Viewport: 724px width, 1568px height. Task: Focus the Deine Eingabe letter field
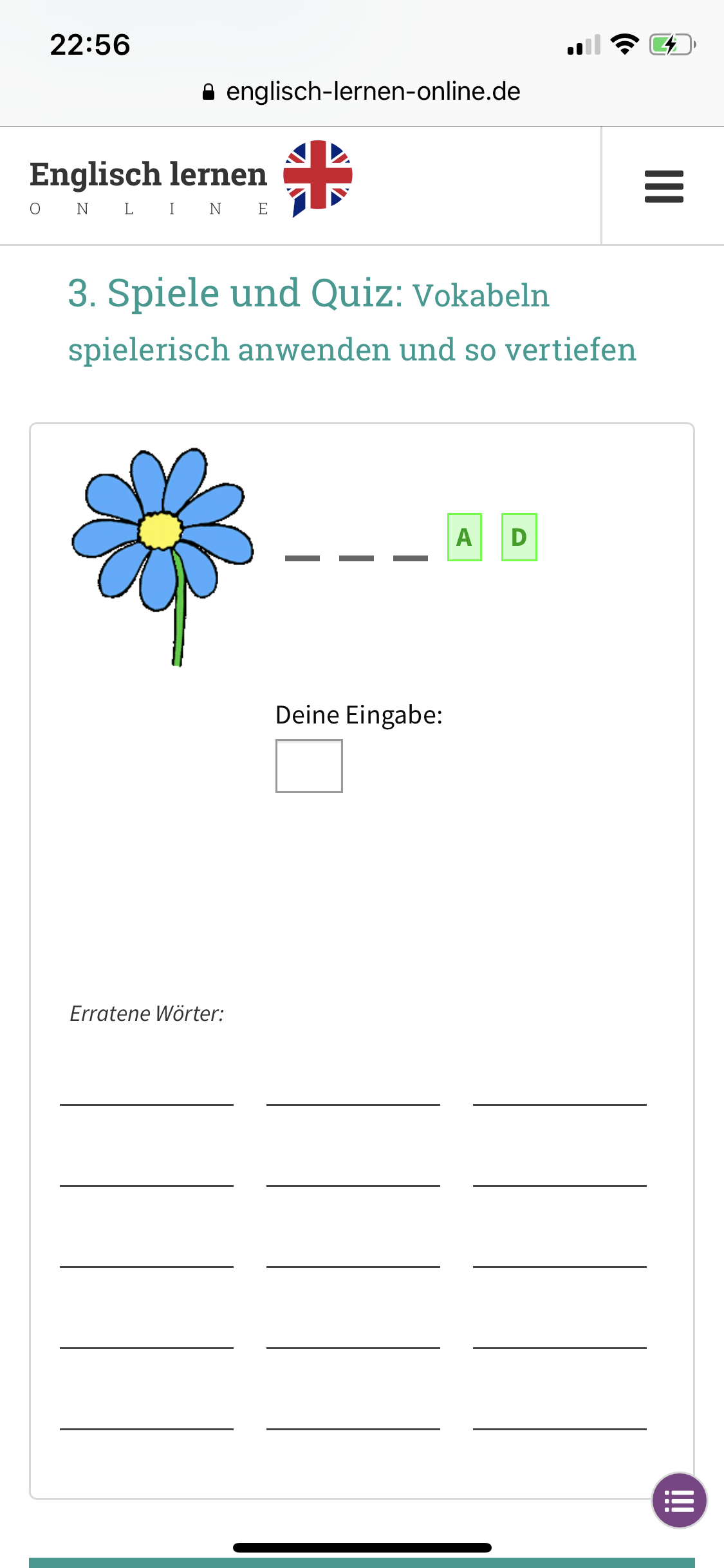(309, 765)
